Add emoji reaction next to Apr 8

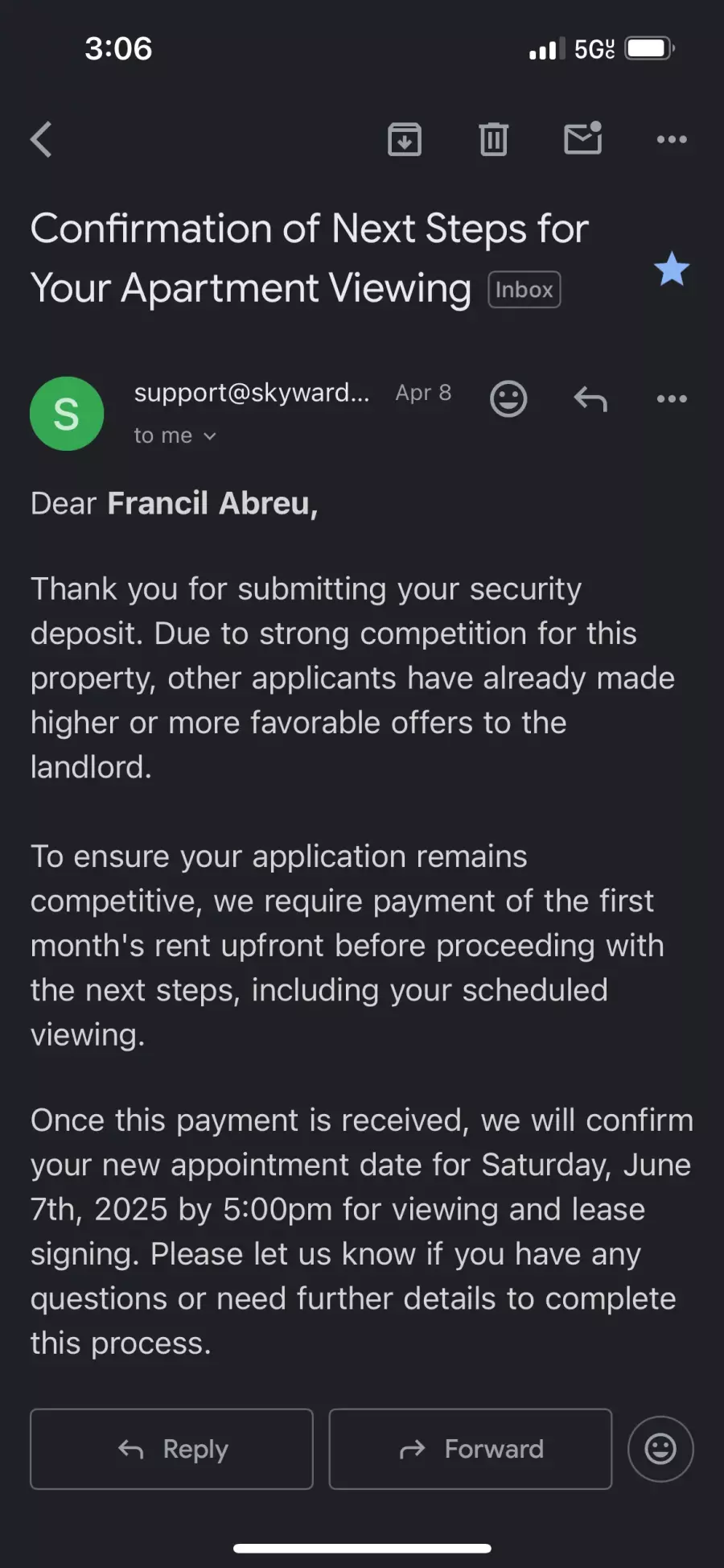click(x=508, y=398)
